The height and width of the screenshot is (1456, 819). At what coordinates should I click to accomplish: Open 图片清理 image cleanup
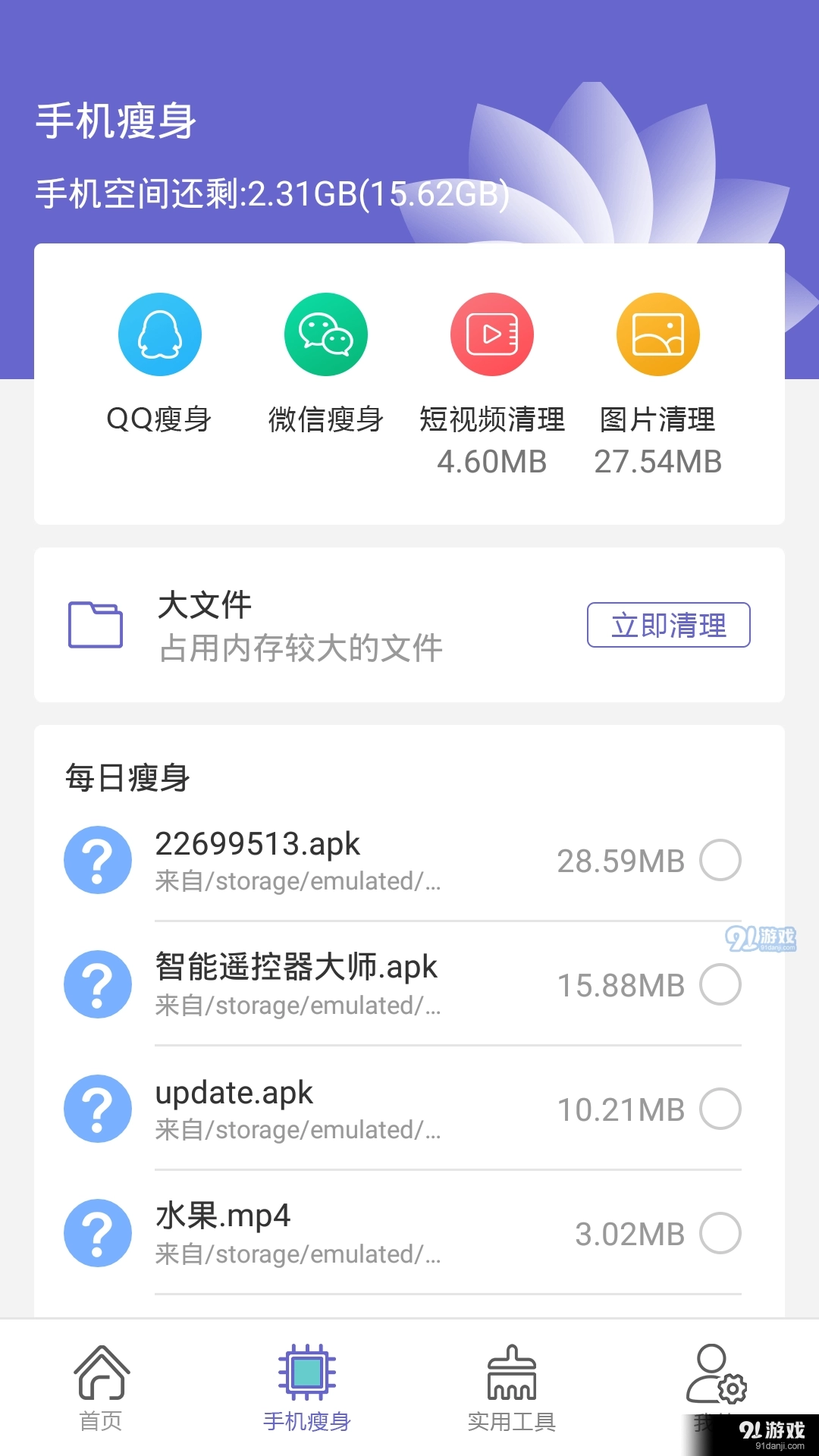click(x=657, y=334)
